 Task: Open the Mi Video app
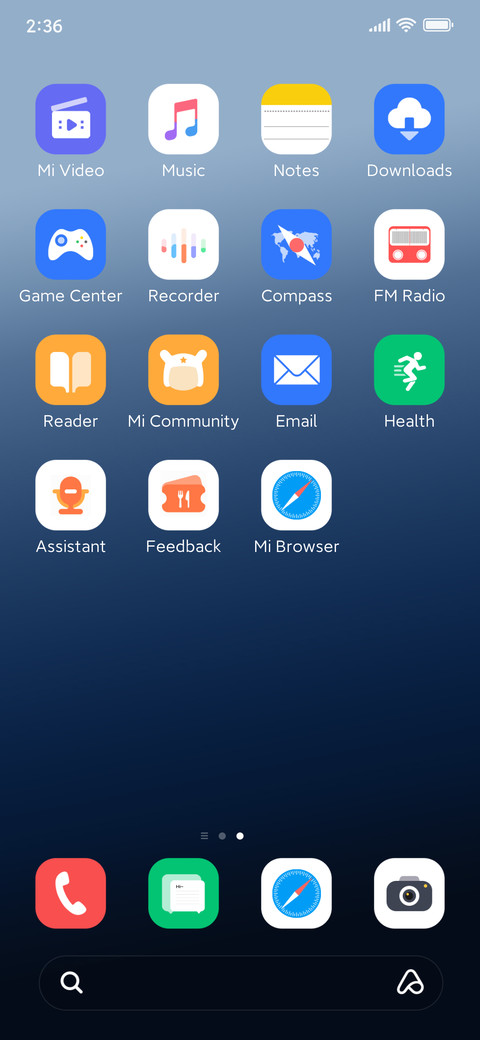(70, 119)
